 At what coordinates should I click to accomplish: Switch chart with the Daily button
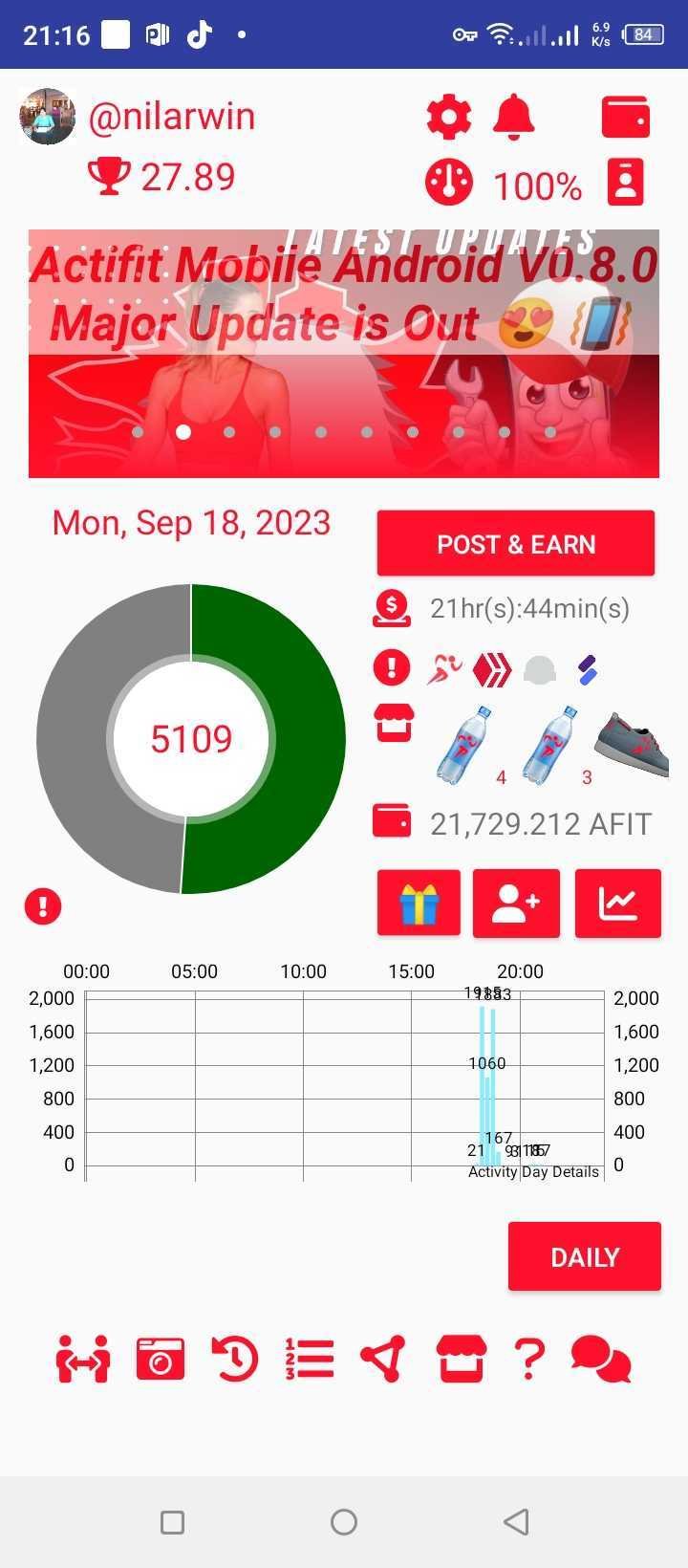coord(585,1256)
